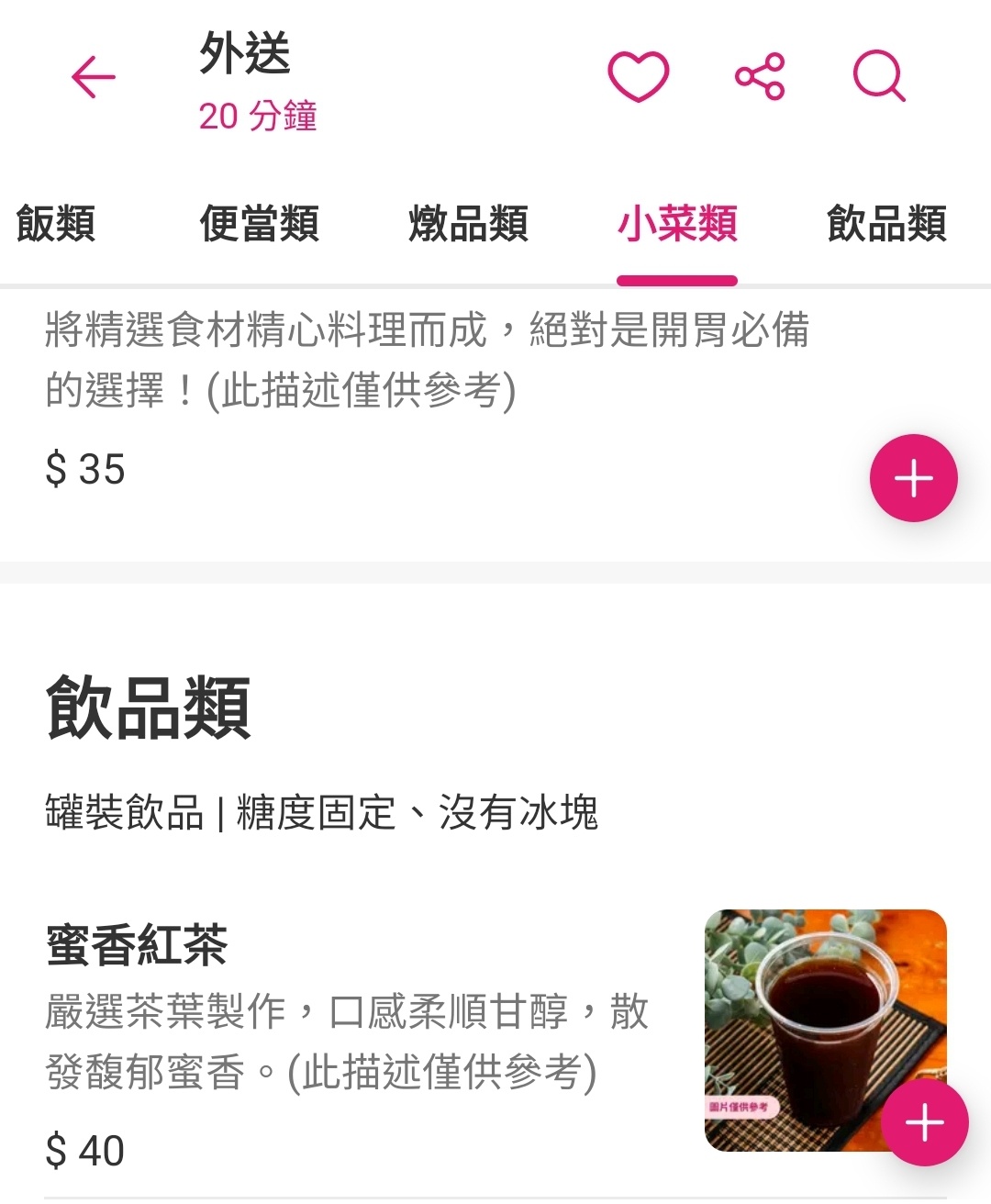Select the 小菜類 tab
The width and height of the screenshot is (991, 1204).
(677, 223)
